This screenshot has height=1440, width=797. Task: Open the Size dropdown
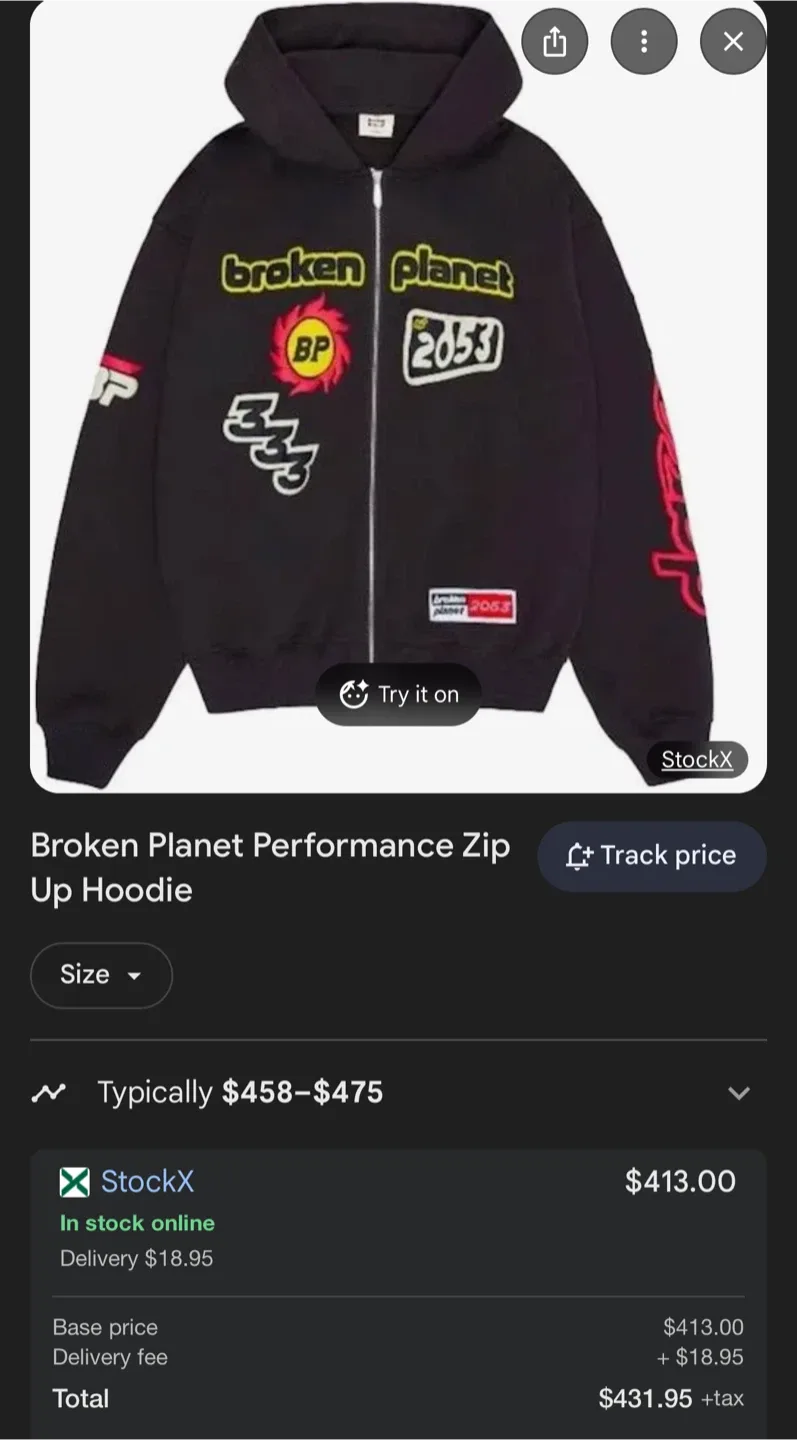point(101,974)
